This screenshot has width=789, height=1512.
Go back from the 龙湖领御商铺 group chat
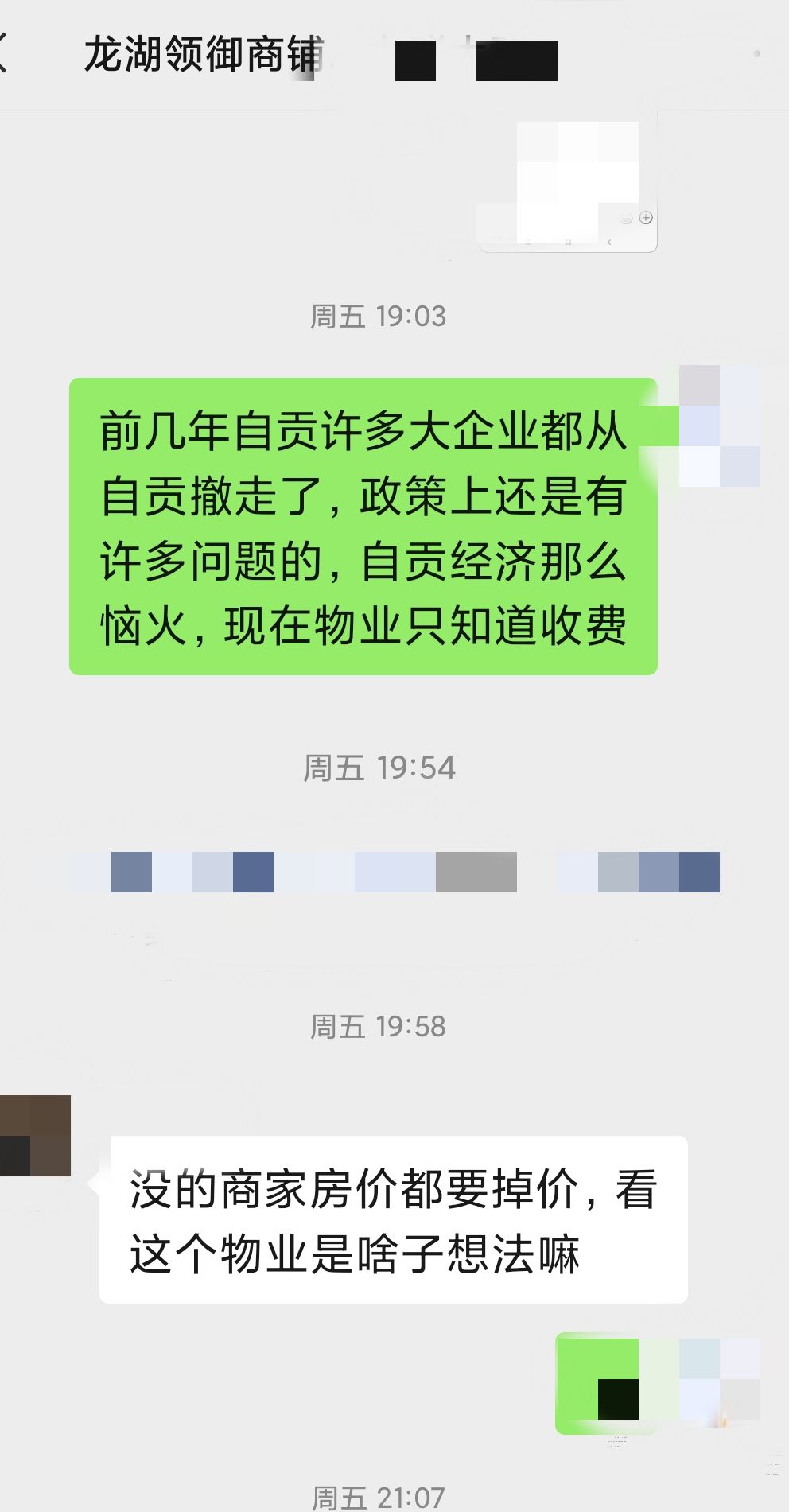click(5, 53)
